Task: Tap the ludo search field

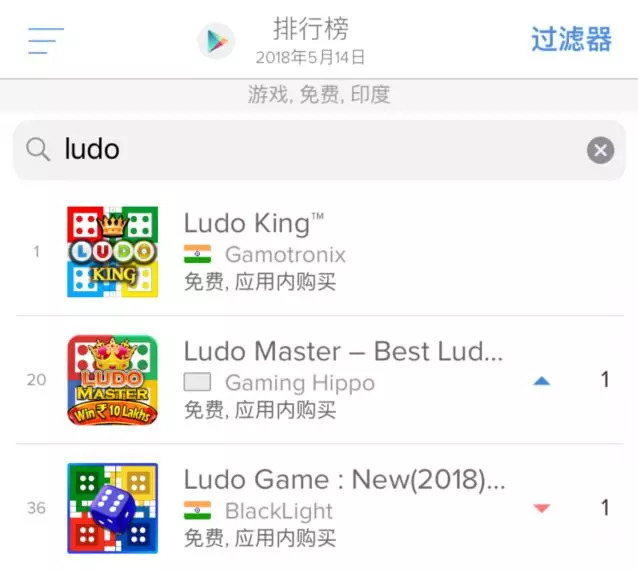Action: tap(300, 150)
